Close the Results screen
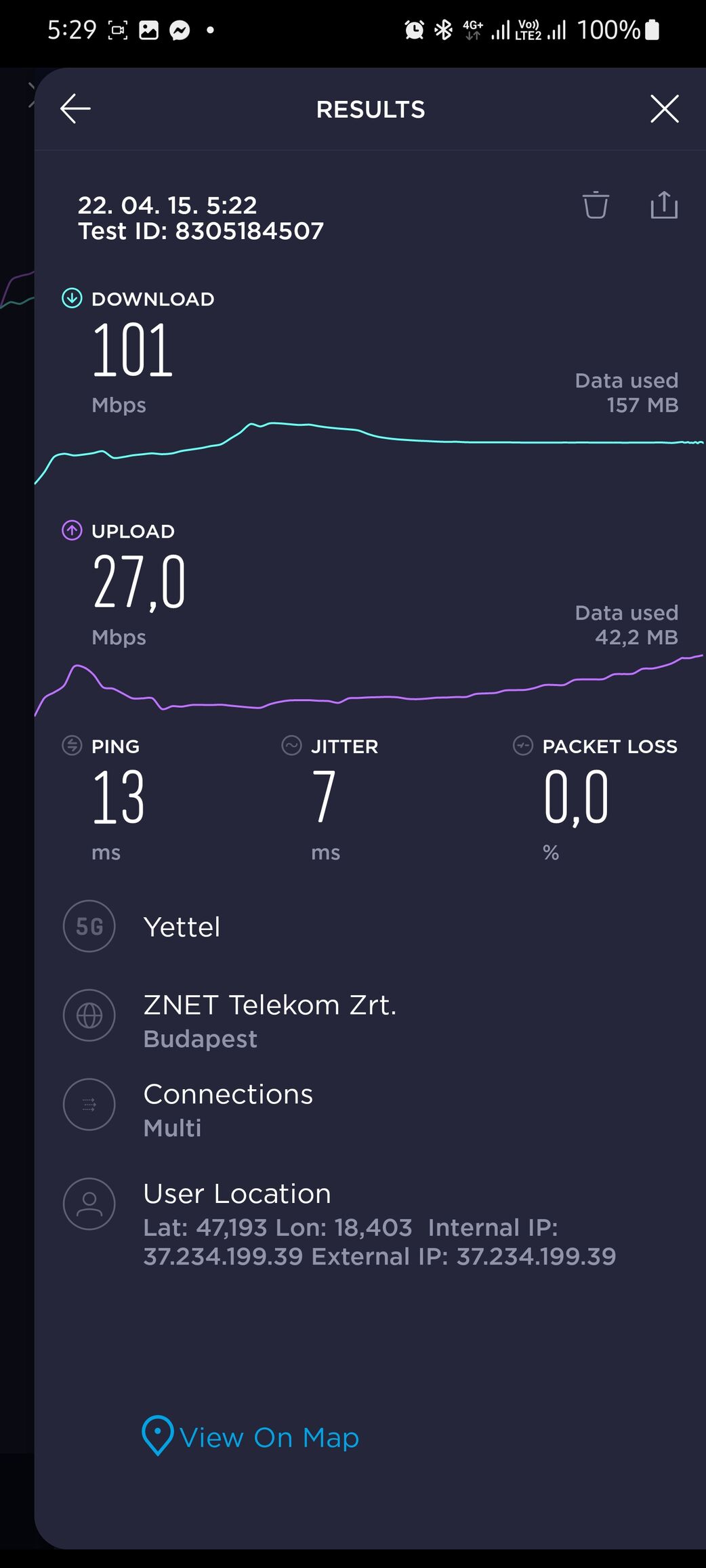The image size is (706, 1568). [x=664, y=108]
